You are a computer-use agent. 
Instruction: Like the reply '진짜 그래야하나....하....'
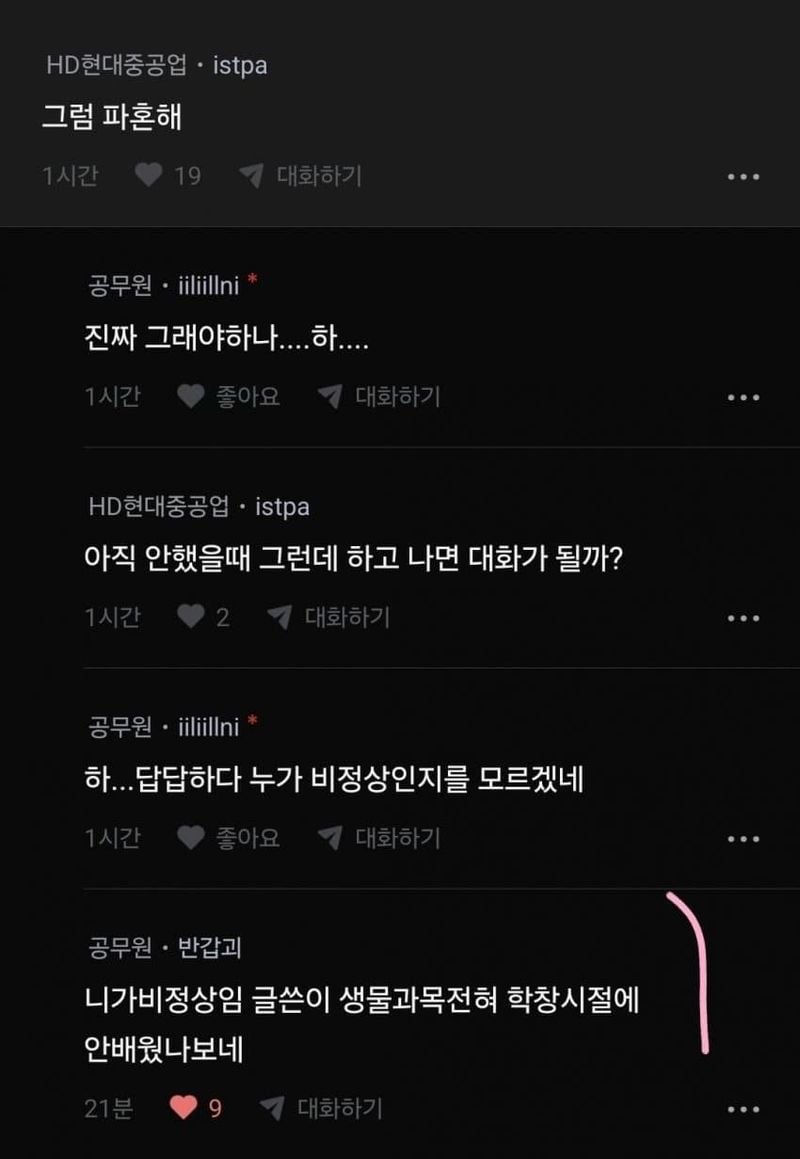tap(190, 396)
